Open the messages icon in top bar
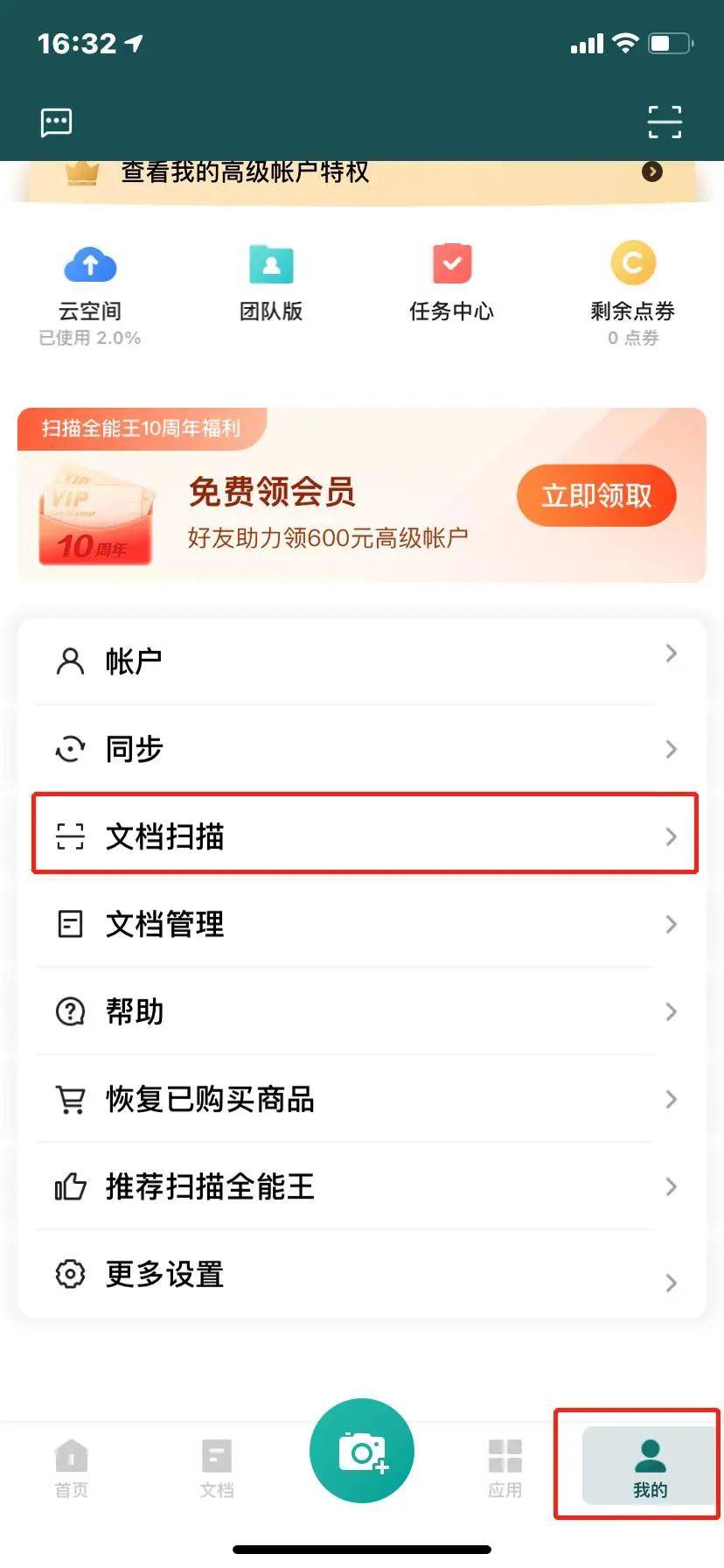 pos(57,122)
